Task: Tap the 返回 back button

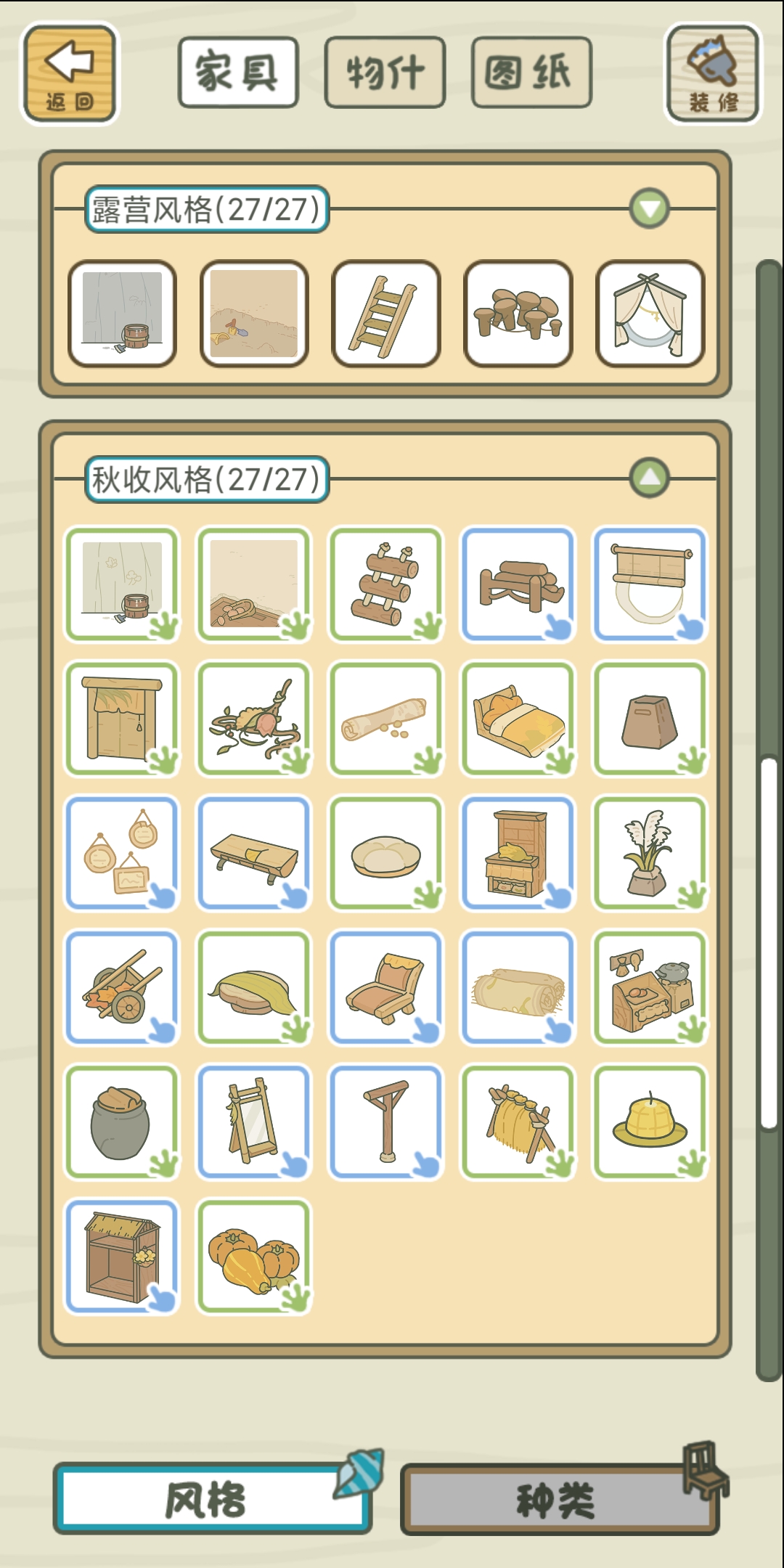Action: pyautogui.click(x=70, y=73)
